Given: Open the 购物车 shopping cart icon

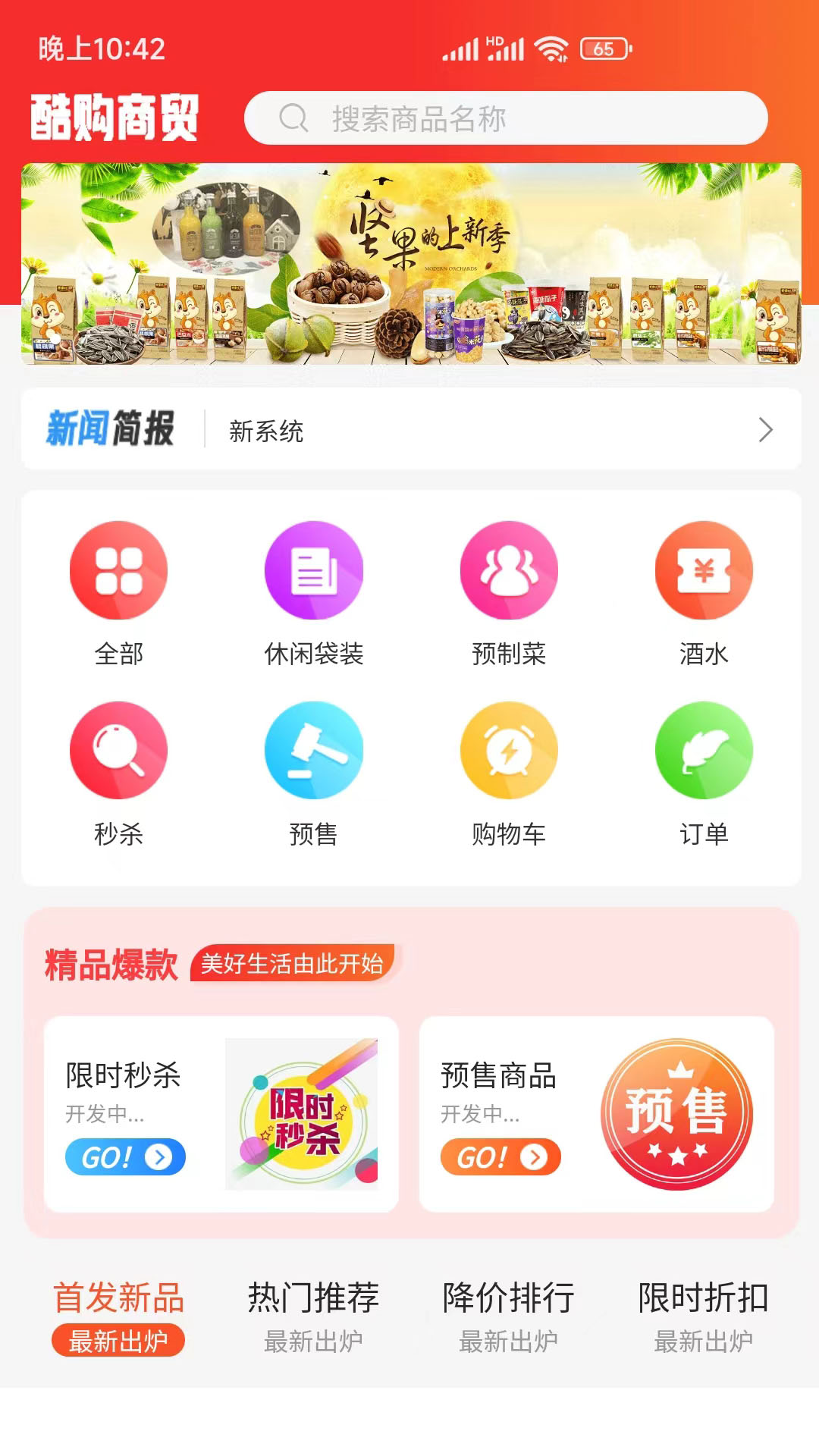Looking at the screenshot, I should click(508, 751).
